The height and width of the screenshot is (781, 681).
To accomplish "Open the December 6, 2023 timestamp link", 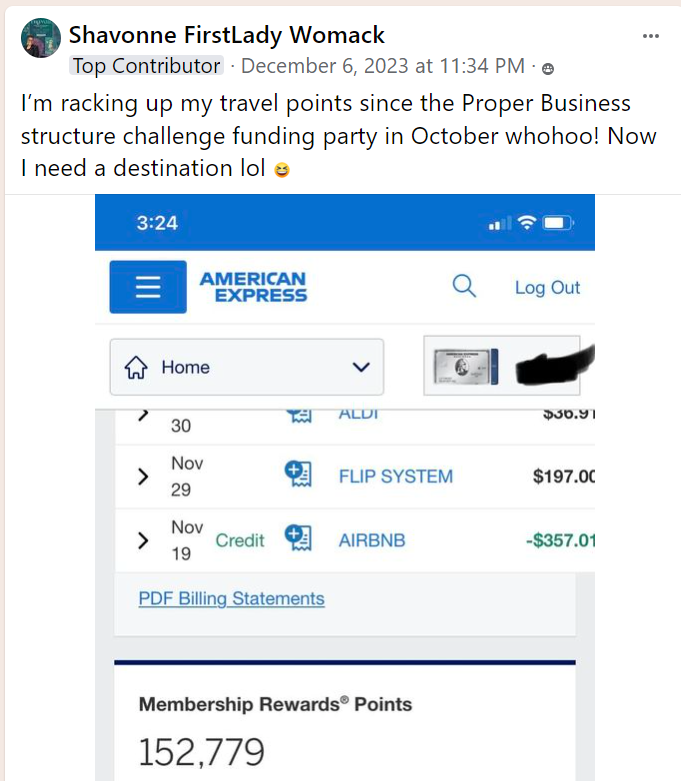I will [382, 66].
